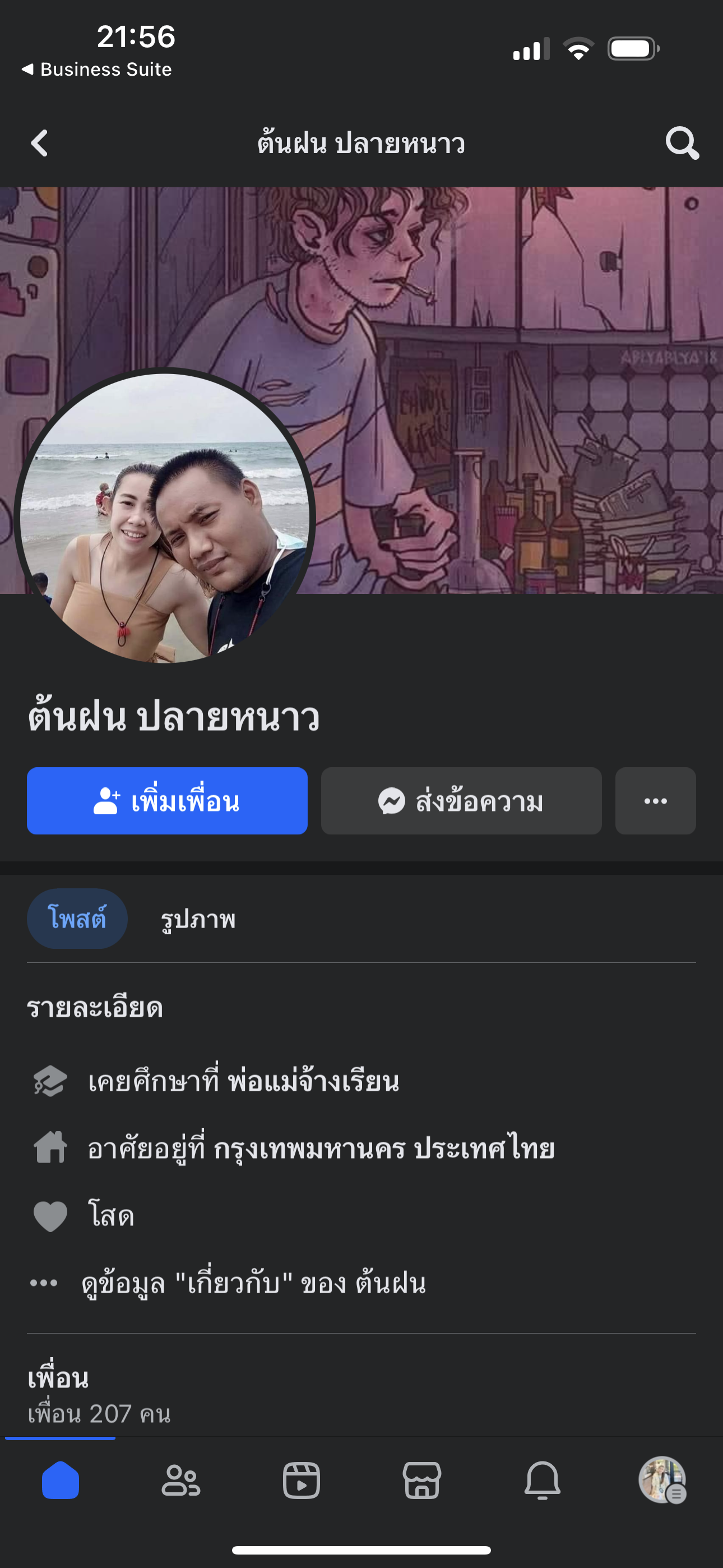Open the circular profile picture

(164, 518)
